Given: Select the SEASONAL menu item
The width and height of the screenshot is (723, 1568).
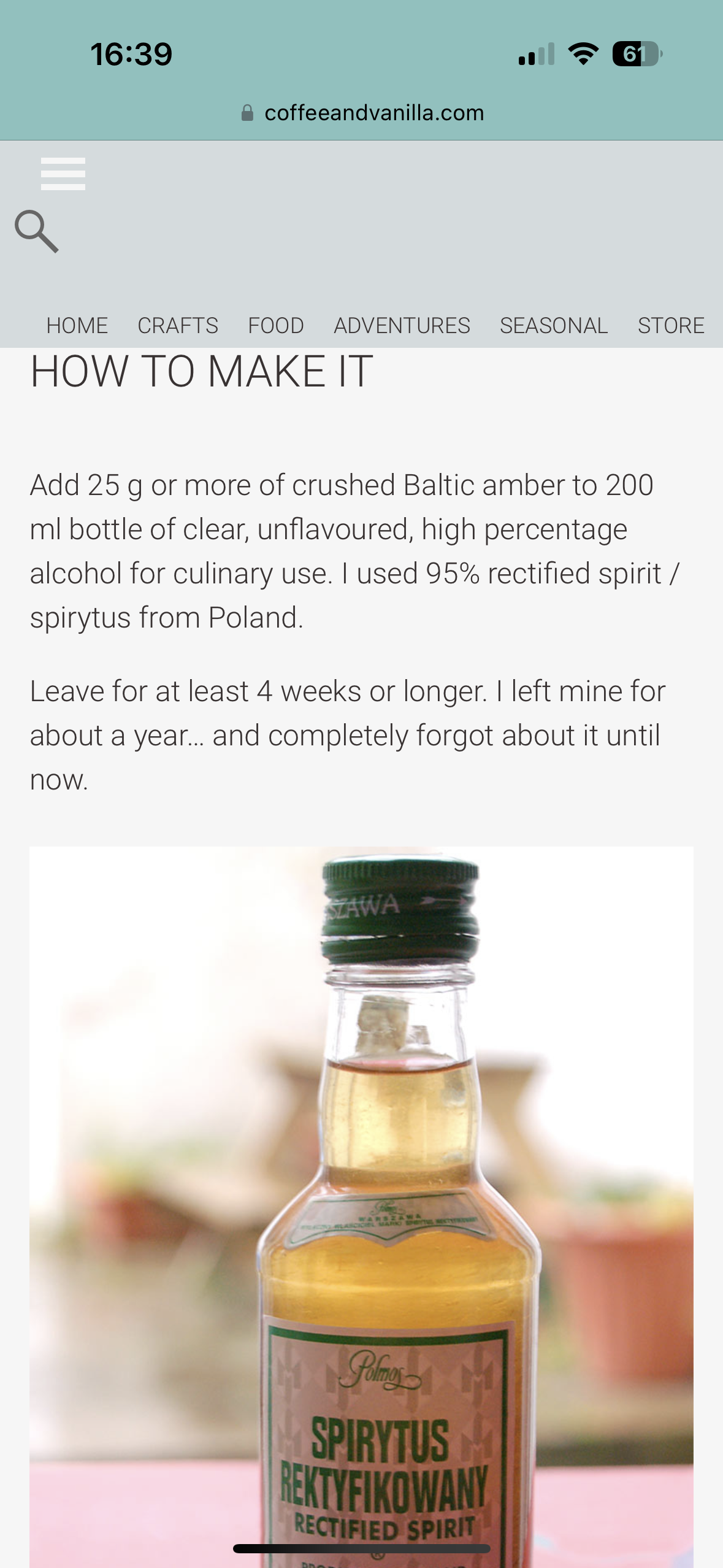Looking at the screenshot, I should click(554, 325).
